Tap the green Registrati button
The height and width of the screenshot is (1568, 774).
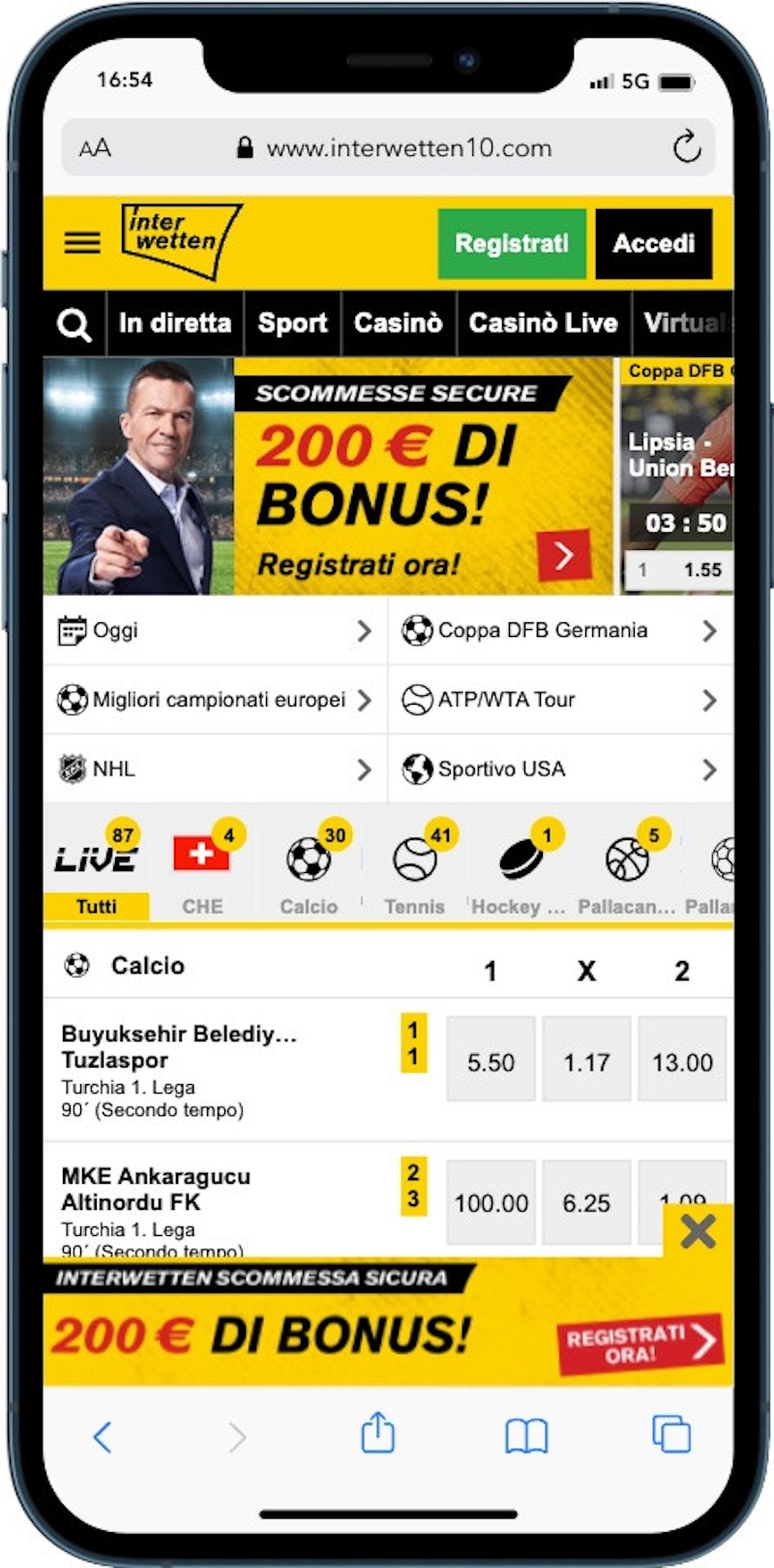point(511,243)
